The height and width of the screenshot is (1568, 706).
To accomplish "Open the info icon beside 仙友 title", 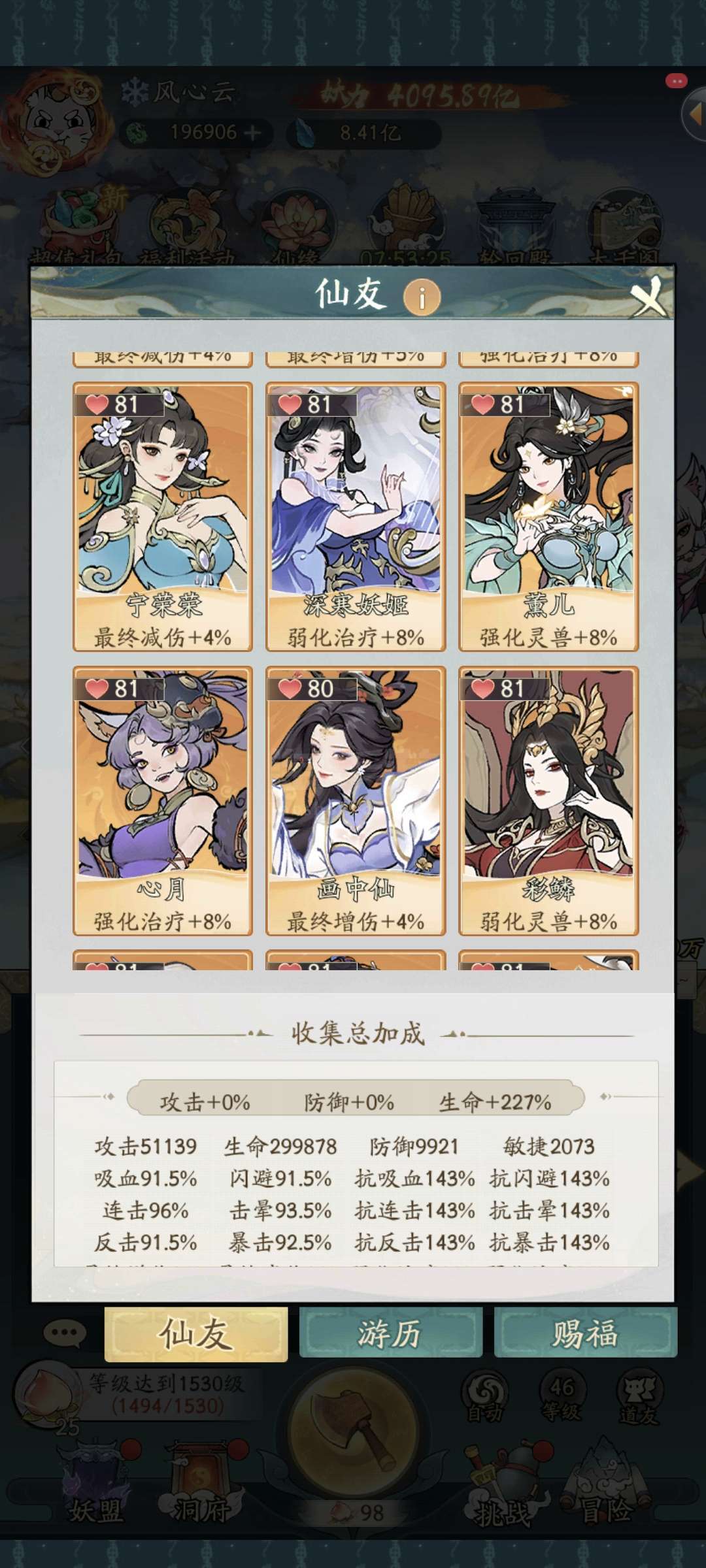I will point(422,298).
